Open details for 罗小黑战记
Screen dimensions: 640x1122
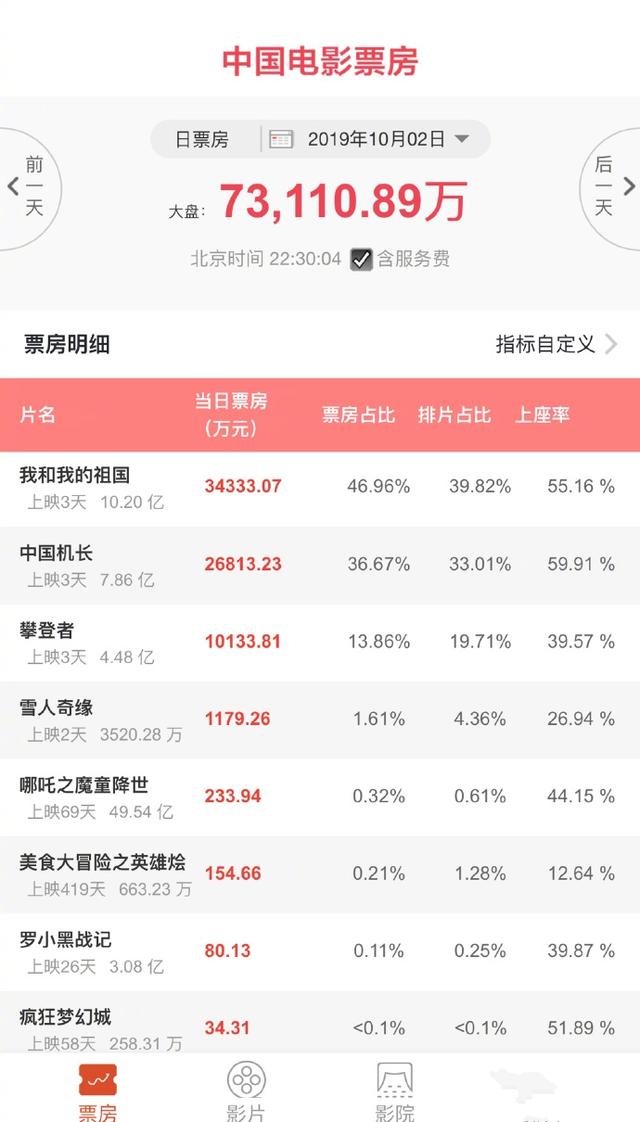[x=320, y=952]
